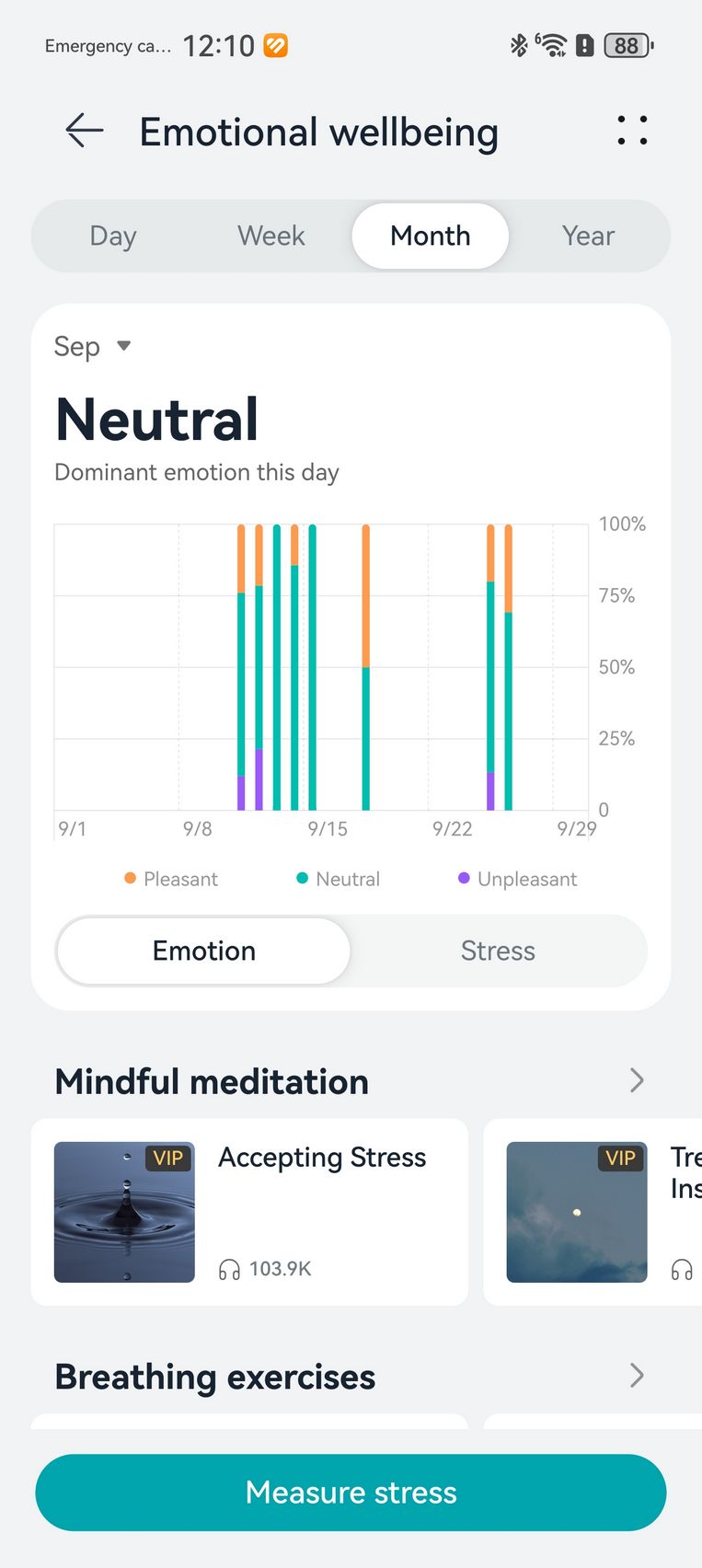Expand the Breathing exercises section
This screenshot has width=702, height=1568.
[x=637, y=1376]
